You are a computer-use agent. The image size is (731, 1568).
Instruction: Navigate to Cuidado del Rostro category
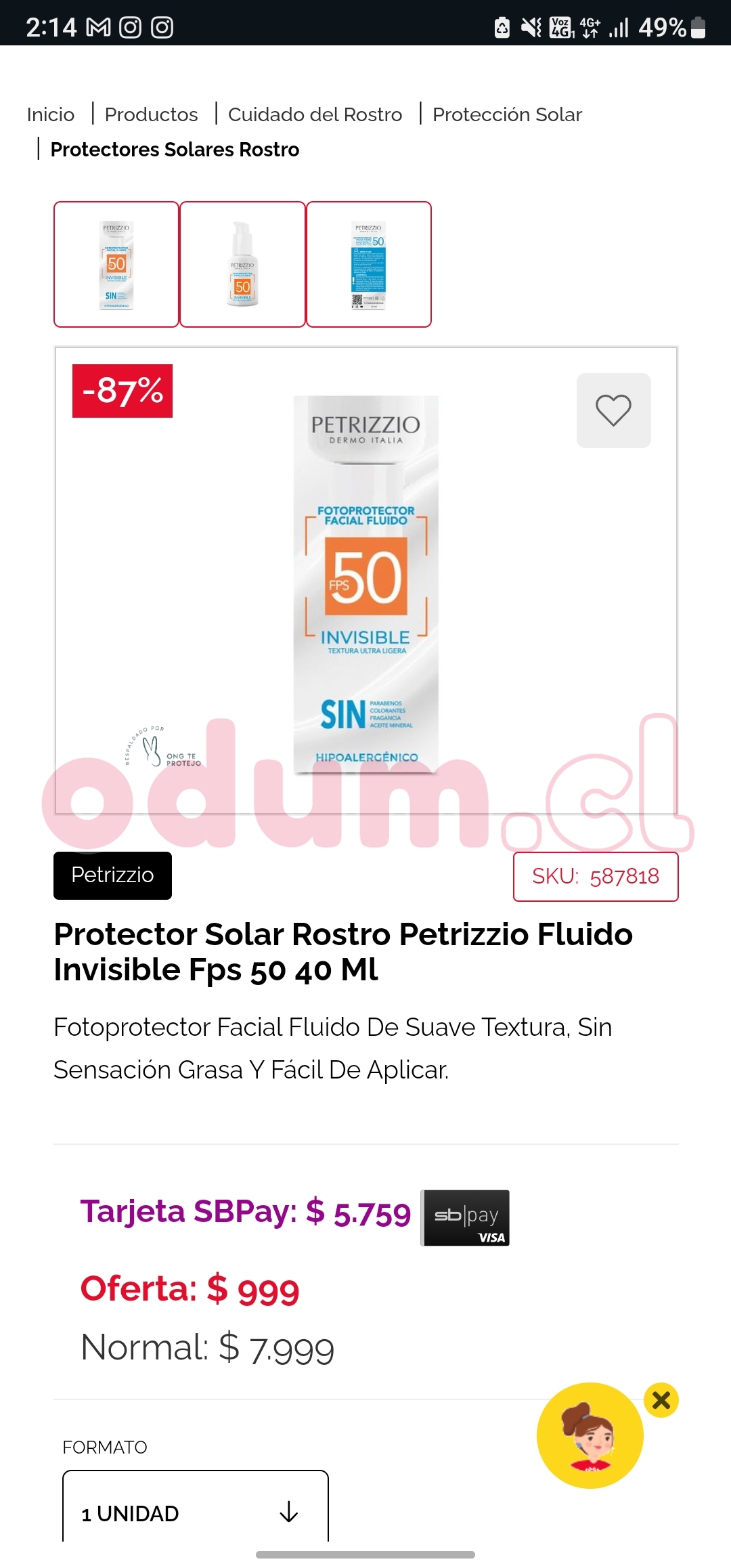point(315,114)
